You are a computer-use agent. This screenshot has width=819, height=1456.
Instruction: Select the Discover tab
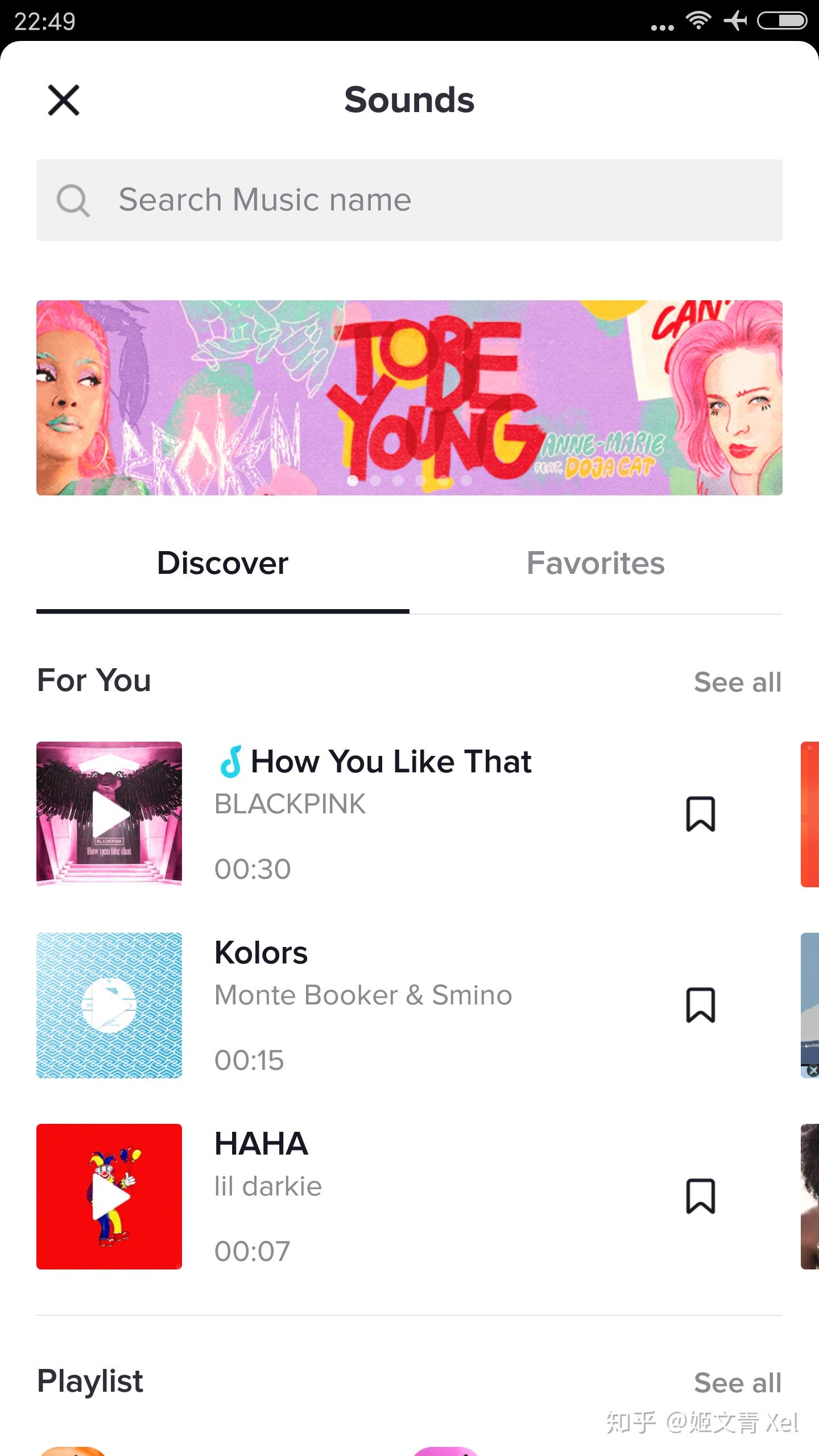pyautogui.click(x=222, y=563)
